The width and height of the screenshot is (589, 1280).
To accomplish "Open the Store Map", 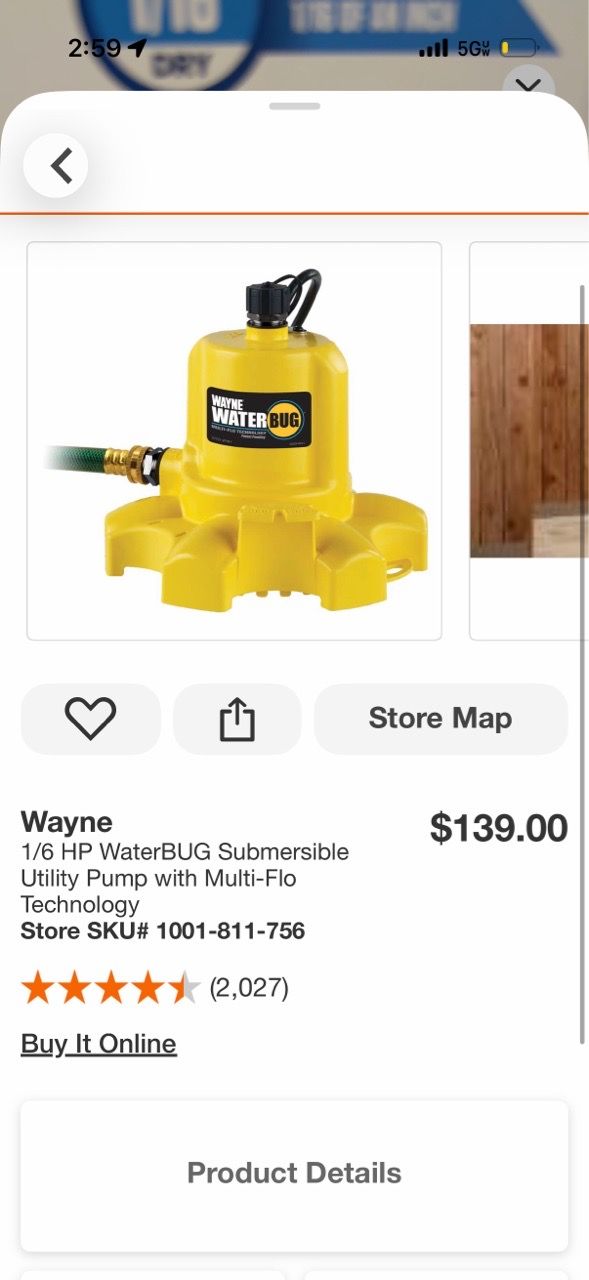I will 441,718.
